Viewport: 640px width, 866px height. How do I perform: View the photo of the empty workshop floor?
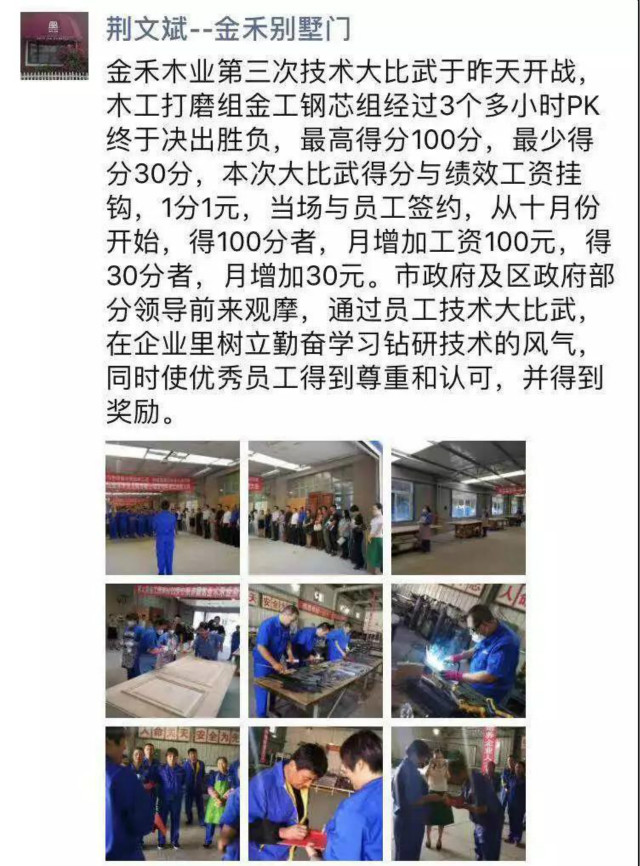458,507
